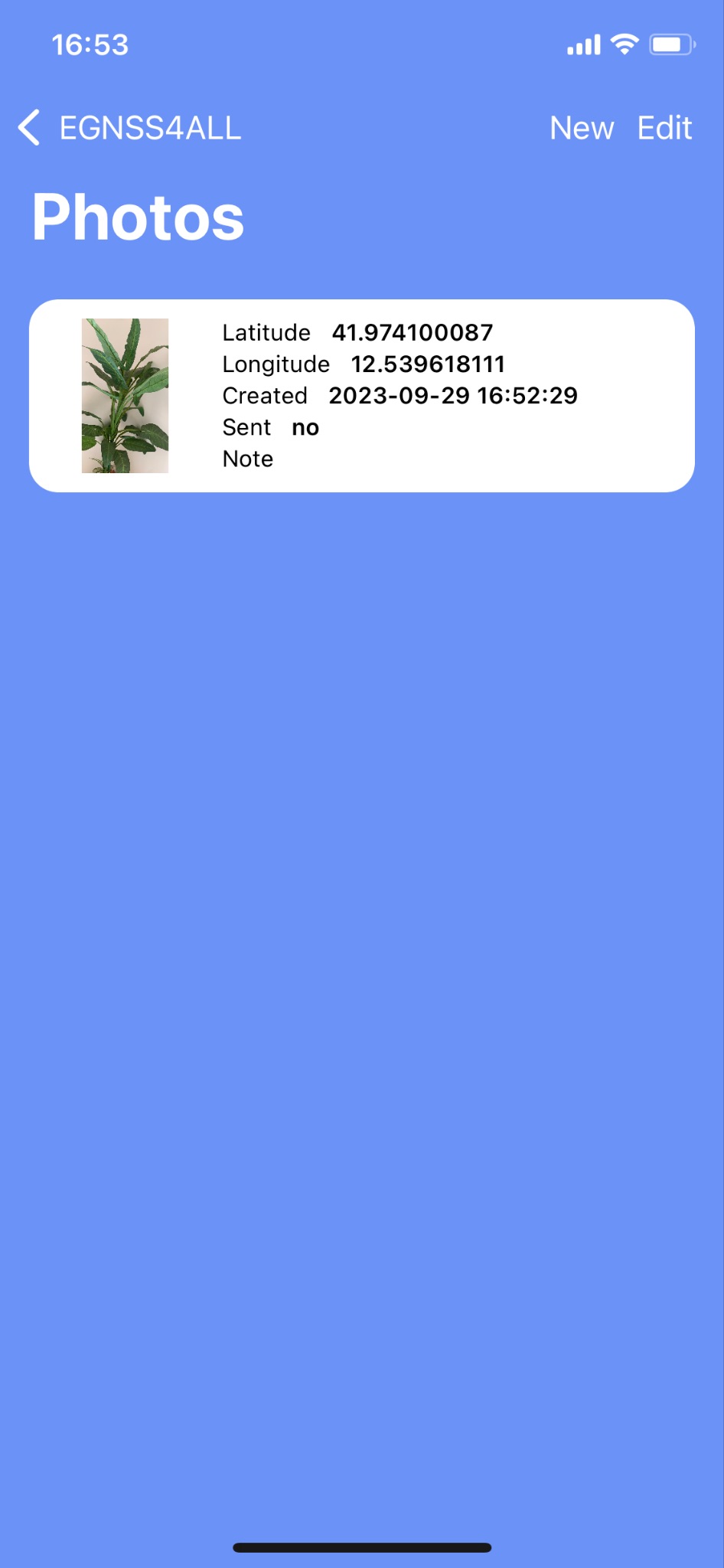Open the plant photo entry card
Image resolution: width=724 pixels, height=1568 pixels.
362,396
